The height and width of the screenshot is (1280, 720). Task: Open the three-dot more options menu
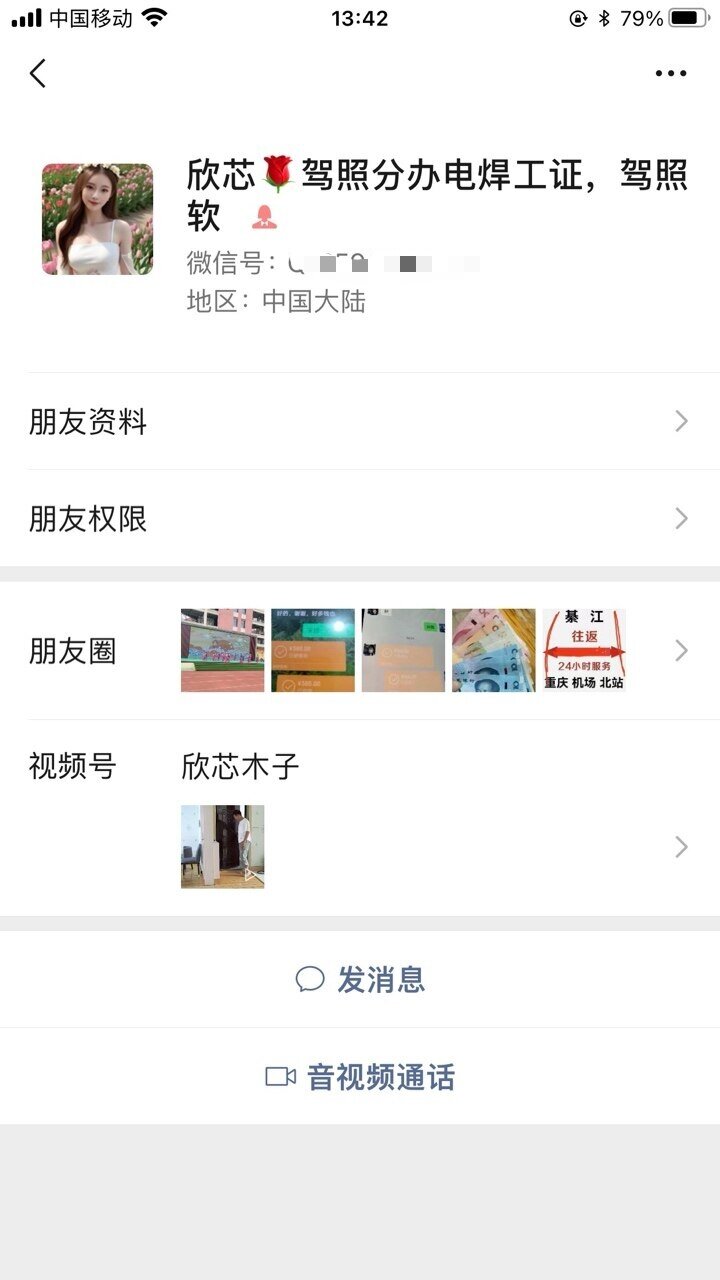point(670,73)
